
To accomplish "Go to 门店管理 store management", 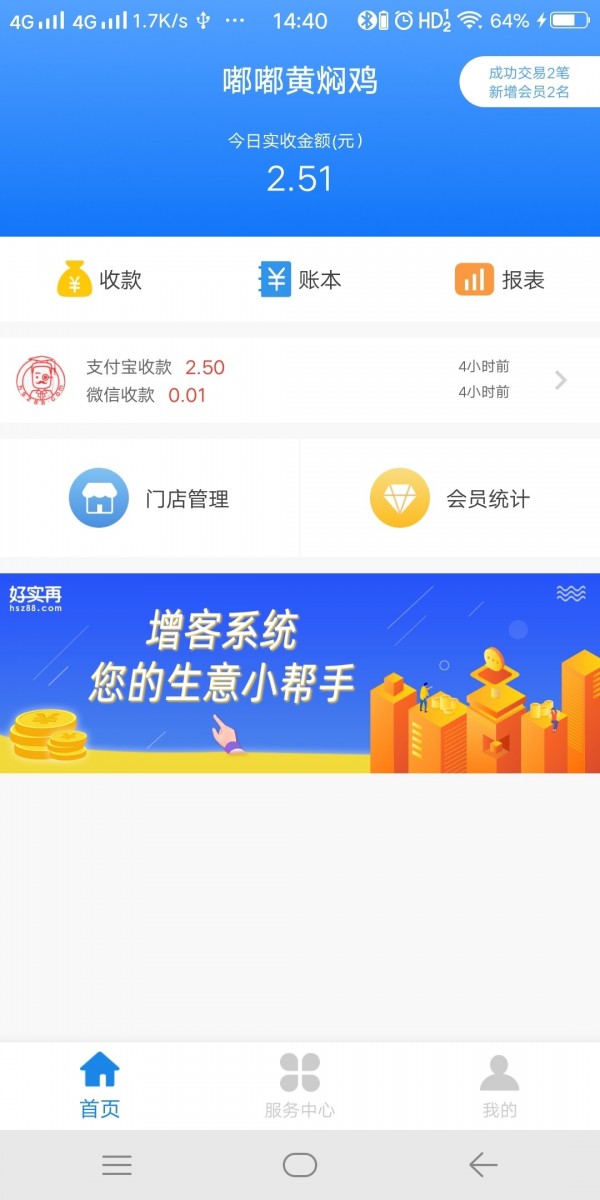I will [149, 498].
